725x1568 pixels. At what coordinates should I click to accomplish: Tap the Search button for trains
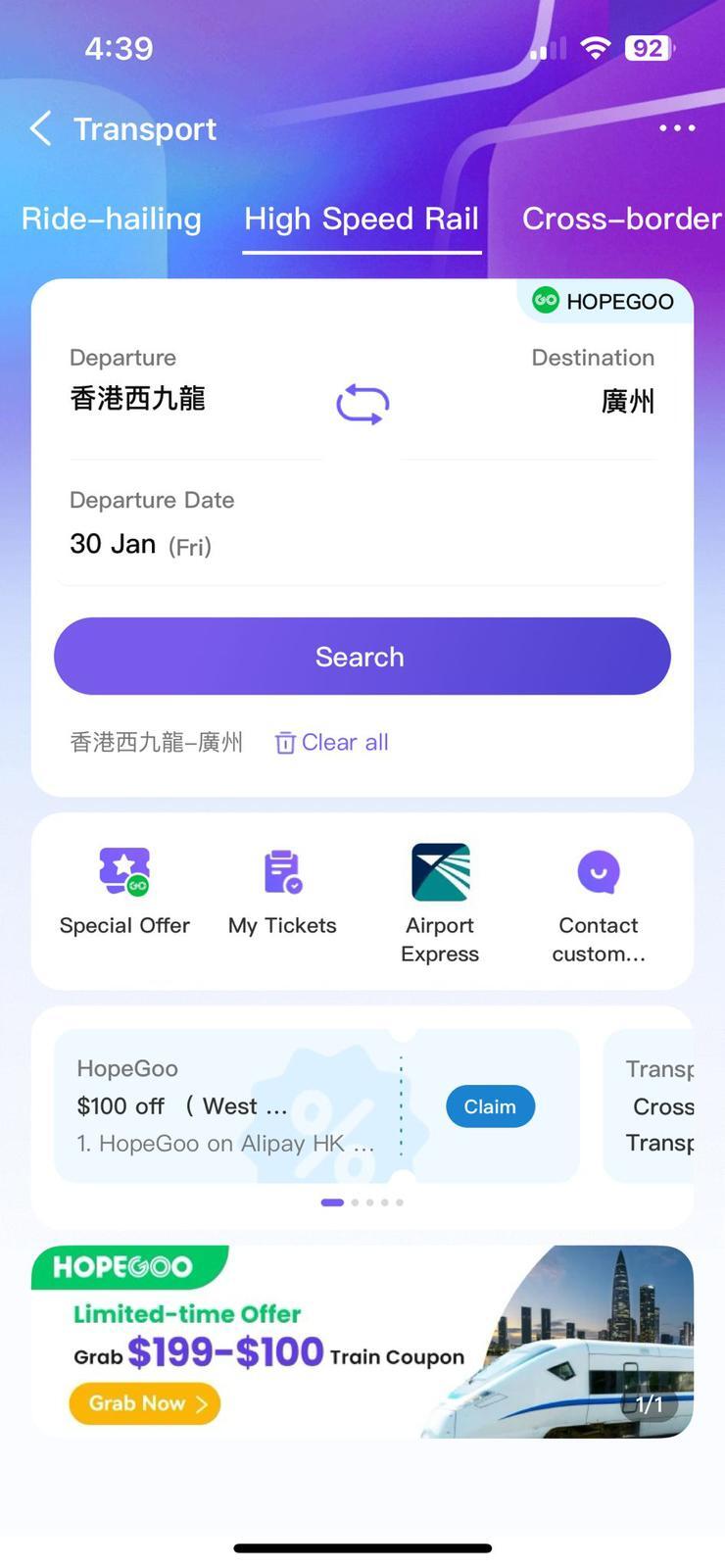tap(362, 657)
